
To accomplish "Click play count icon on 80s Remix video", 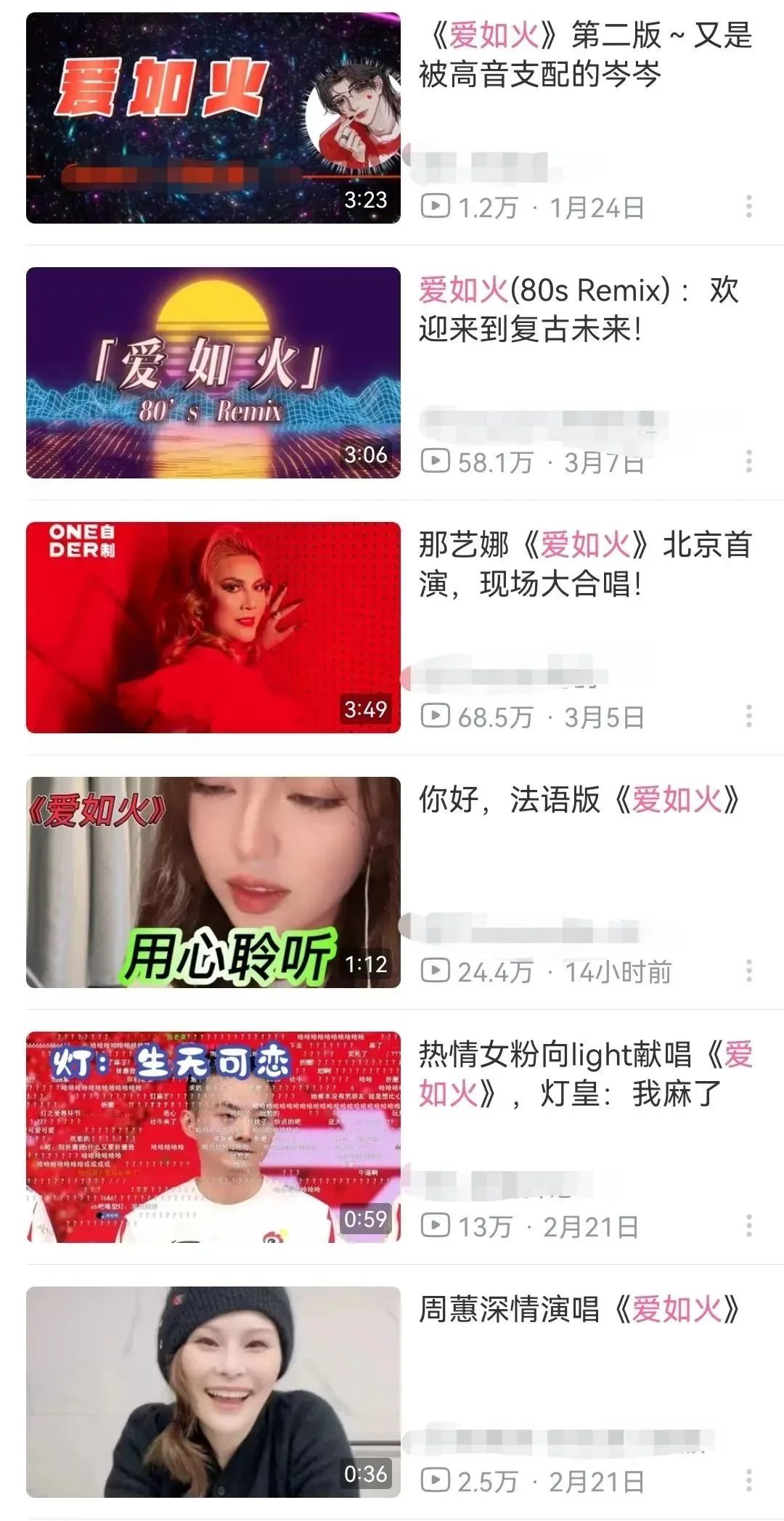I will click(436, 460).
